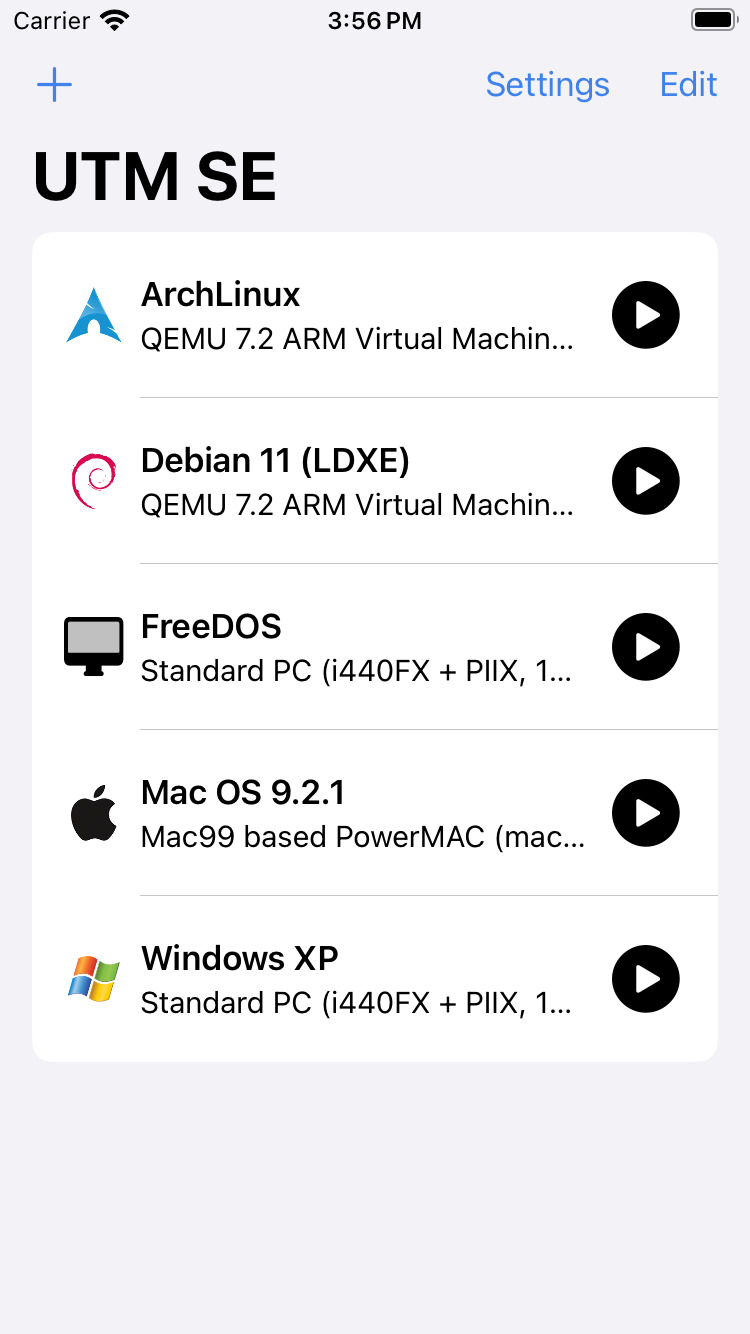Image resolution: width=750 pixels, height=1334 pixels.
Task: Tap the clock in the status bar
Action: [x=375, y=19]
